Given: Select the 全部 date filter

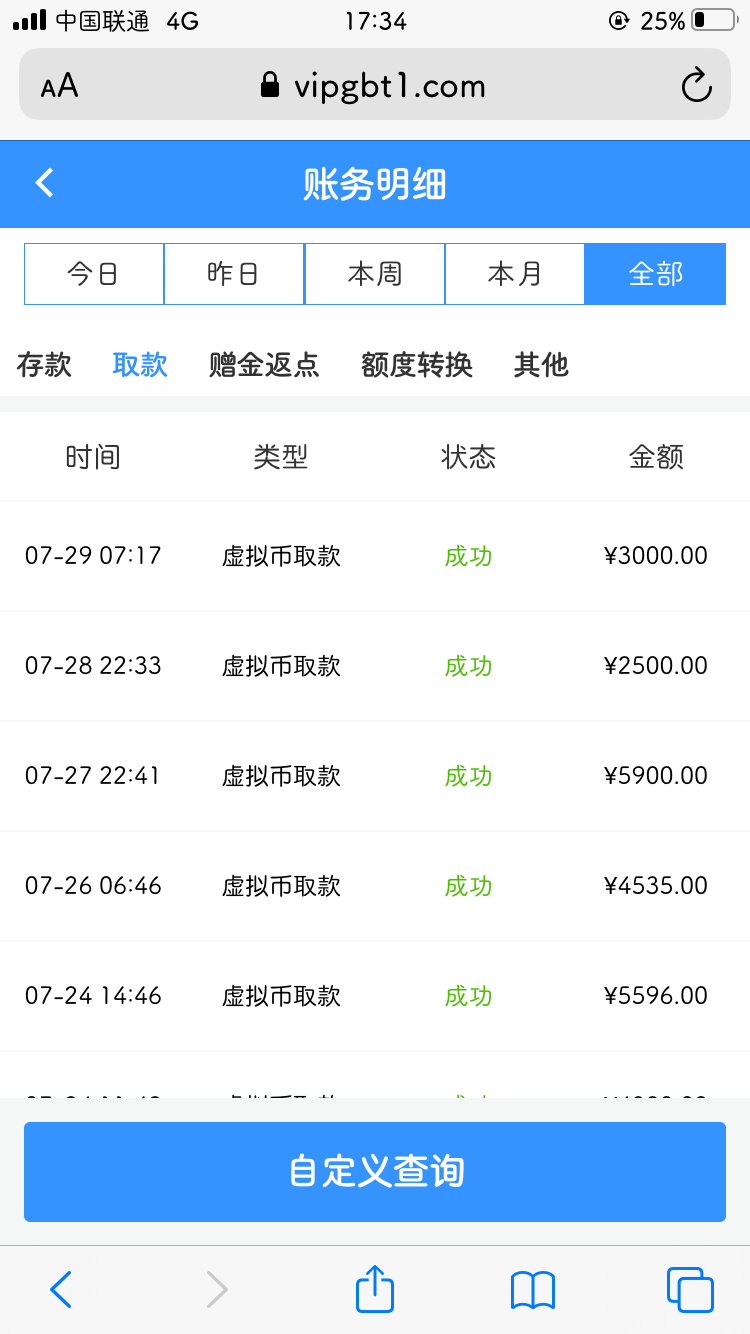Looking at the screenshot, I should coord(655,274).
